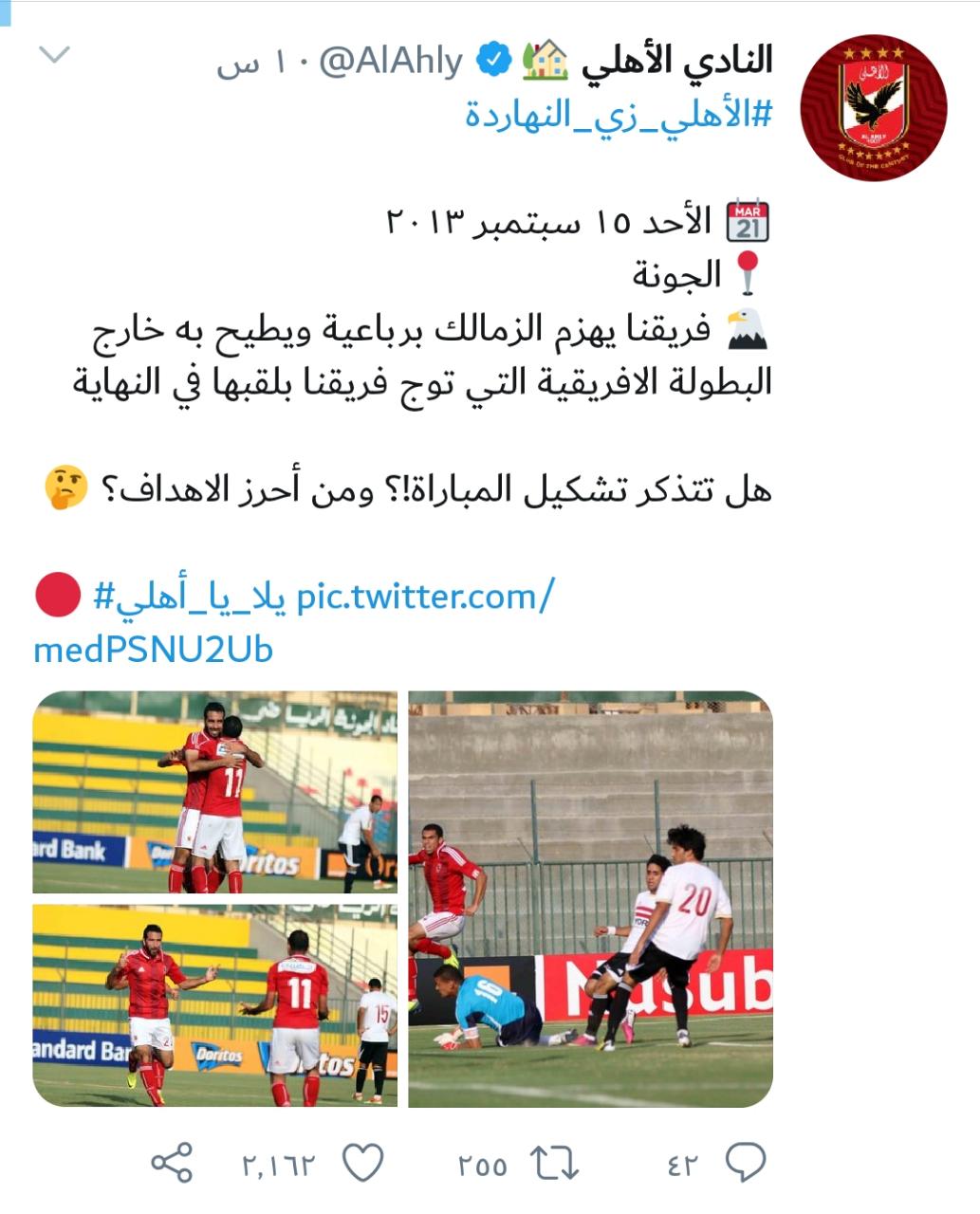
Task: Open Al Ahly's profile picture
Action: pos(874,107)
